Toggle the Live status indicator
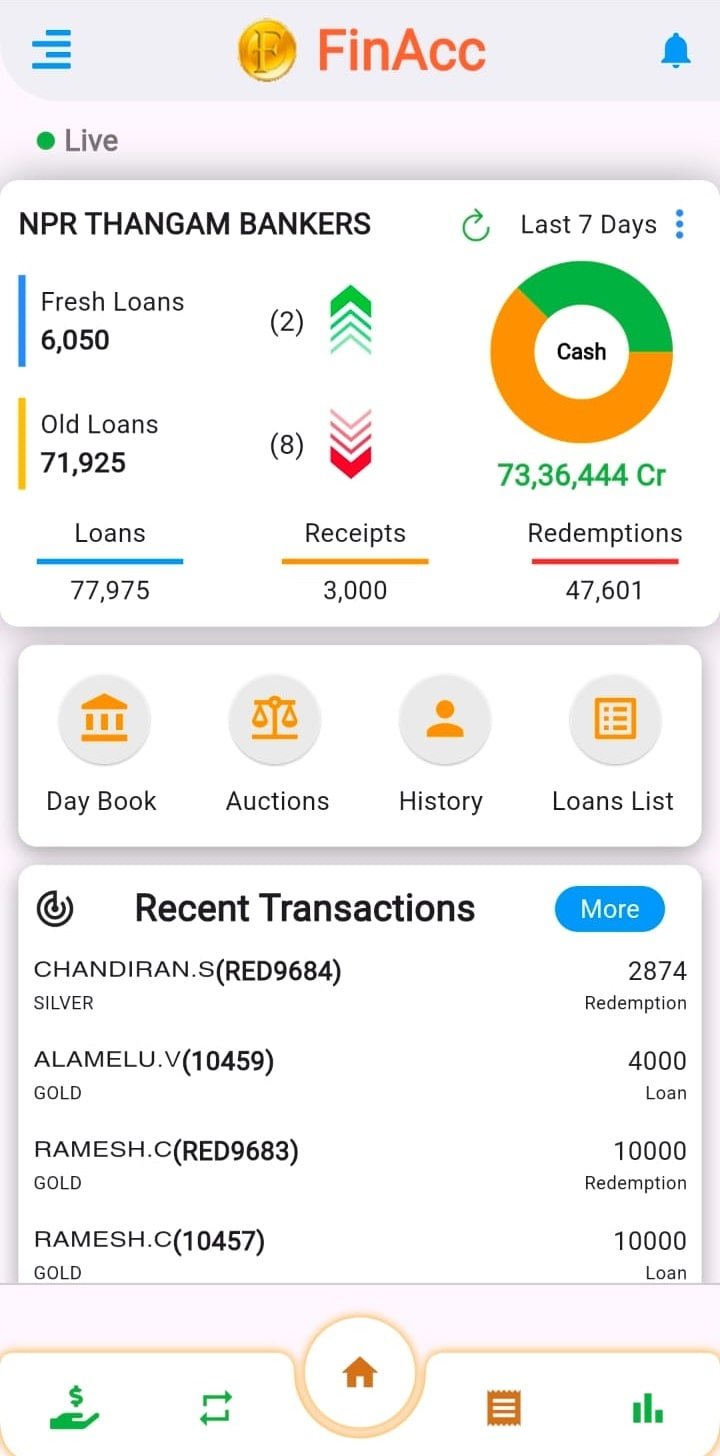720x1456 pixels. tap(75, 140)
